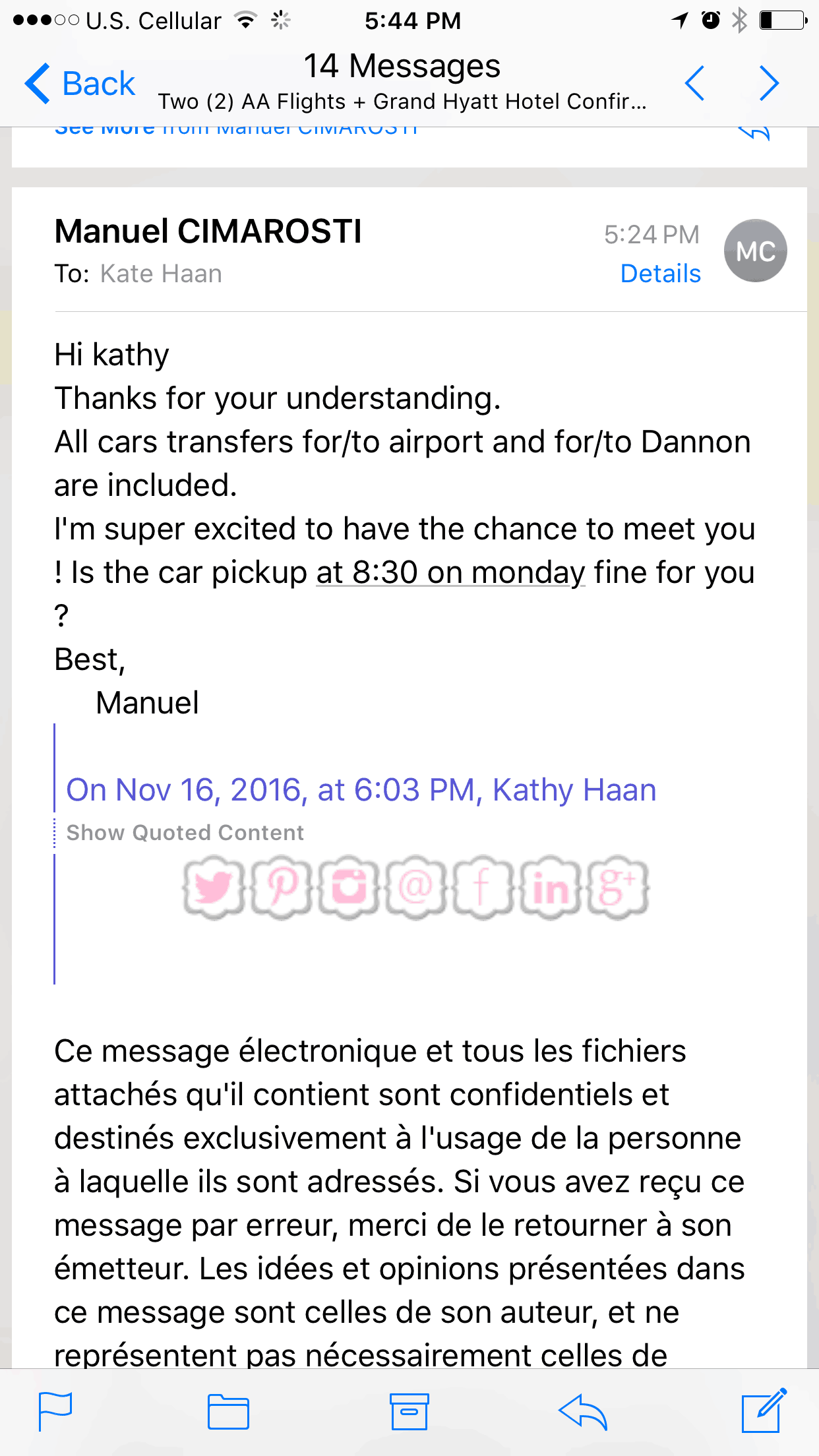The height and width of the screenshot is (1456, 819).
Task: Open the Pinterest icon in signature
Action: [282, 887]
